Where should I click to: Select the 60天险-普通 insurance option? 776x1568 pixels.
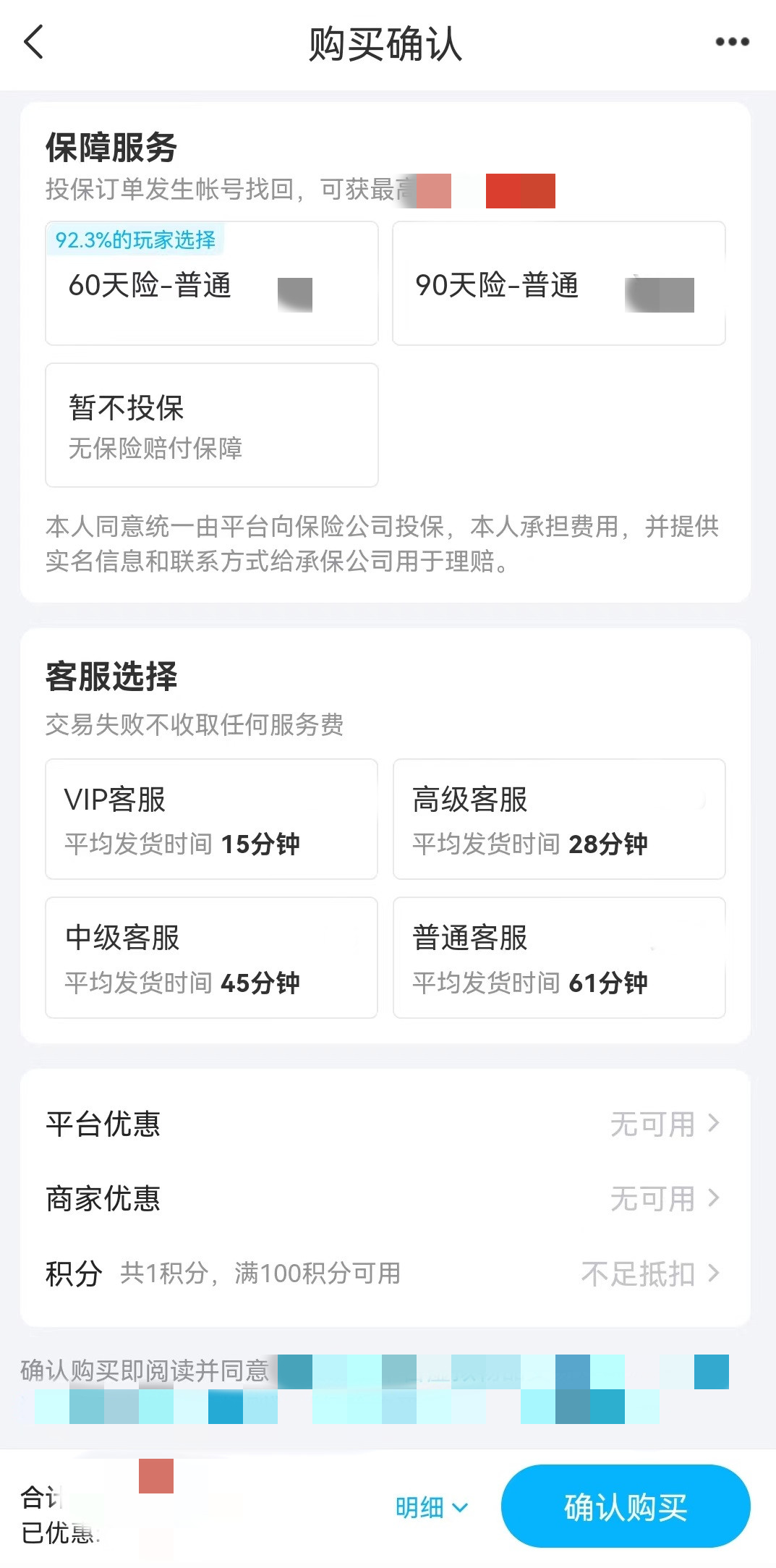[211, 284]
